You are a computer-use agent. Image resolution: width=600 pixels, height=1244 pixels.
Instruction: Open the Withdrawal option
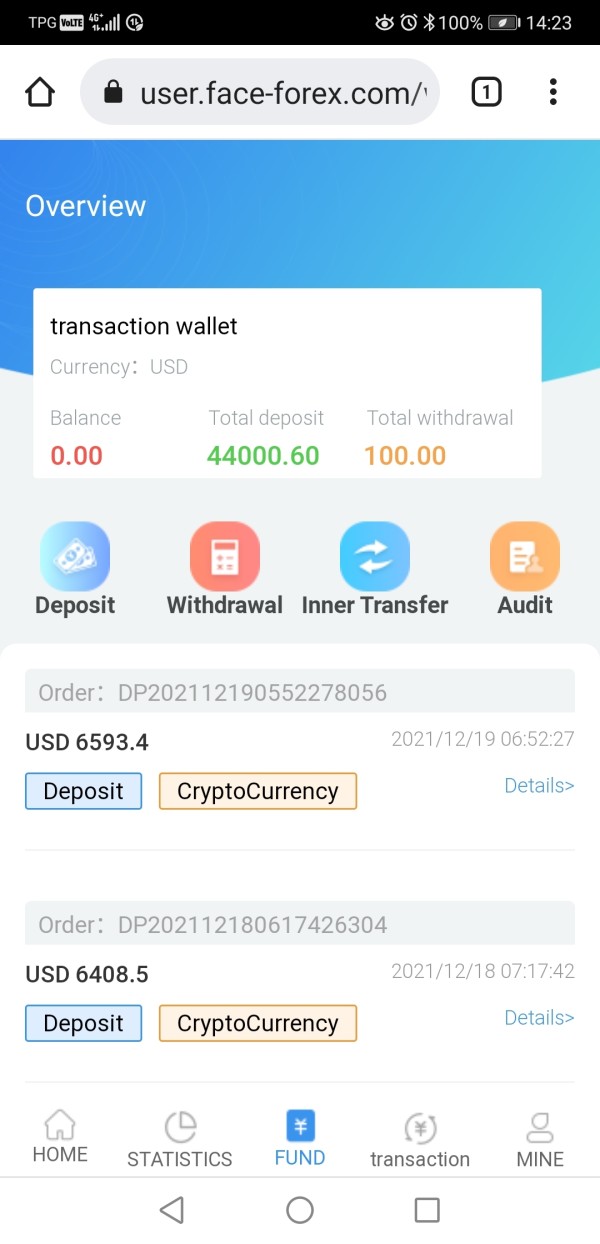tap(225, 569)
